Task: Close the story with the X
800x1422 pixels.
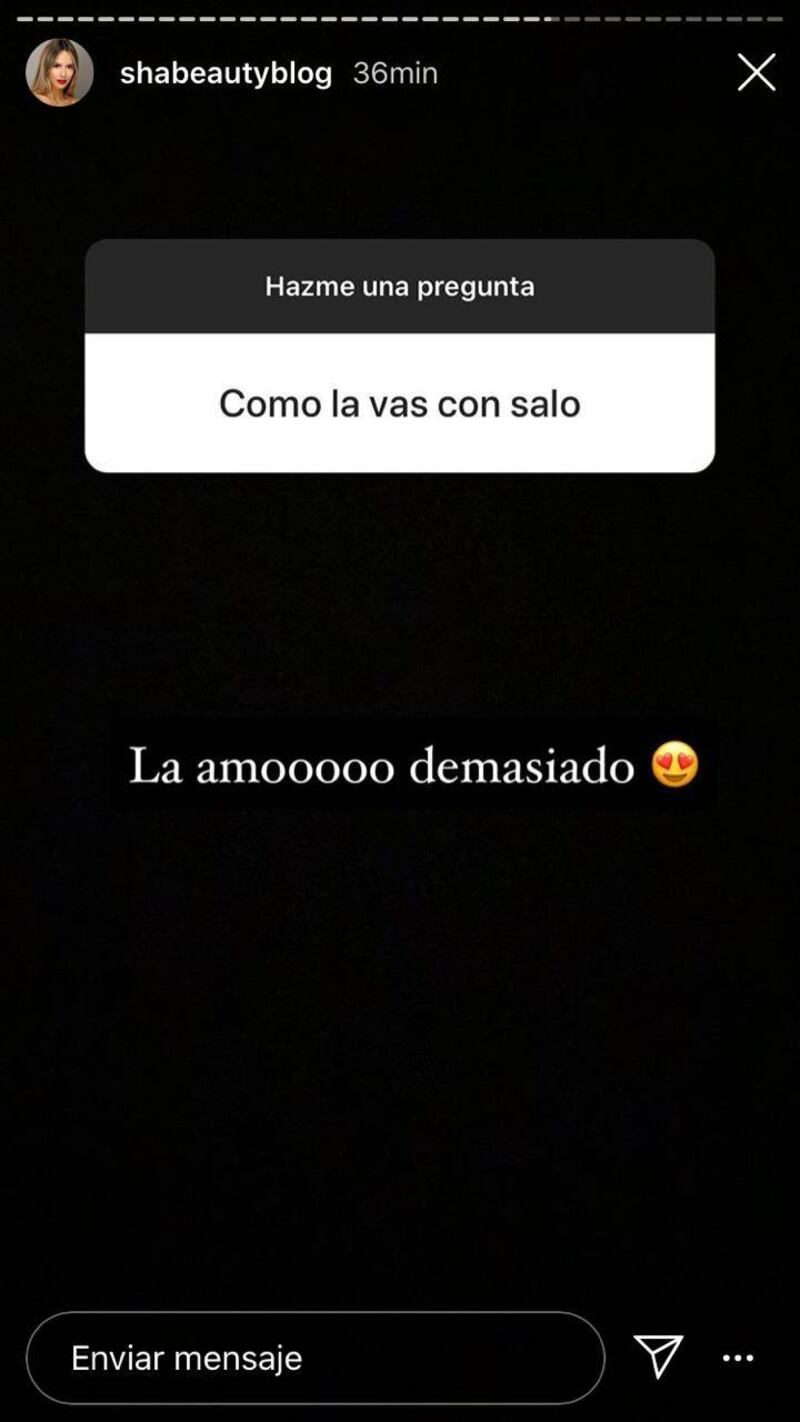Action: [x=756, y=73]
